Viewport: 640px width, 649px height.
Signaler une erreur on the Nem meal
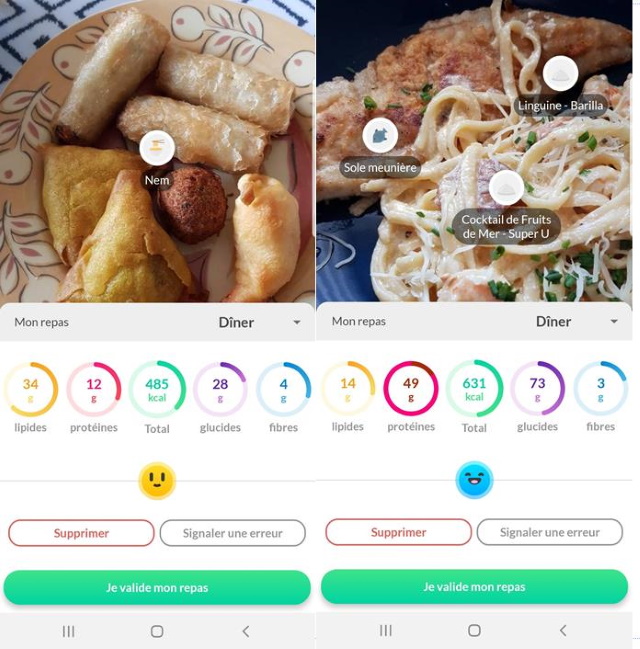point(232,533)
